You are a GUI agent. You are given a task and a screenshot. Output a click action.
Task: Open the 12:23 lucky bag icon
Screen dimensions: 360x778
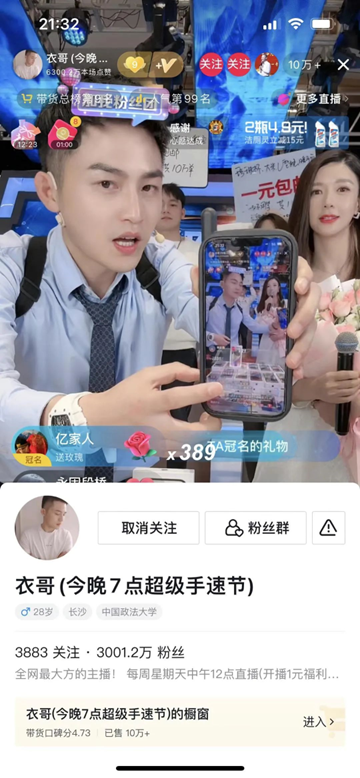click(26, 134)
